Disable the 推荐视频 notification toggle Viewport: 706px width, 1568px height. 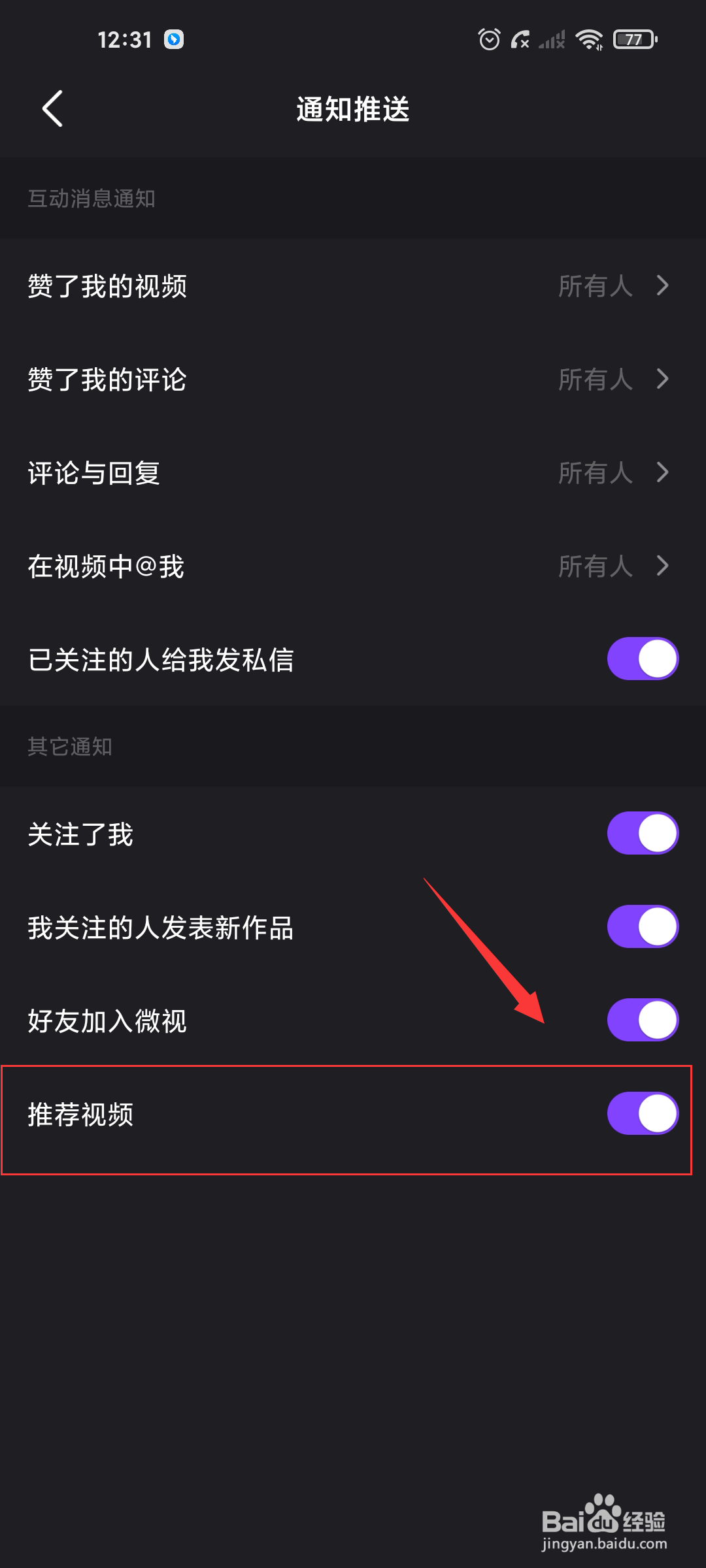(x=642, y=1113)
